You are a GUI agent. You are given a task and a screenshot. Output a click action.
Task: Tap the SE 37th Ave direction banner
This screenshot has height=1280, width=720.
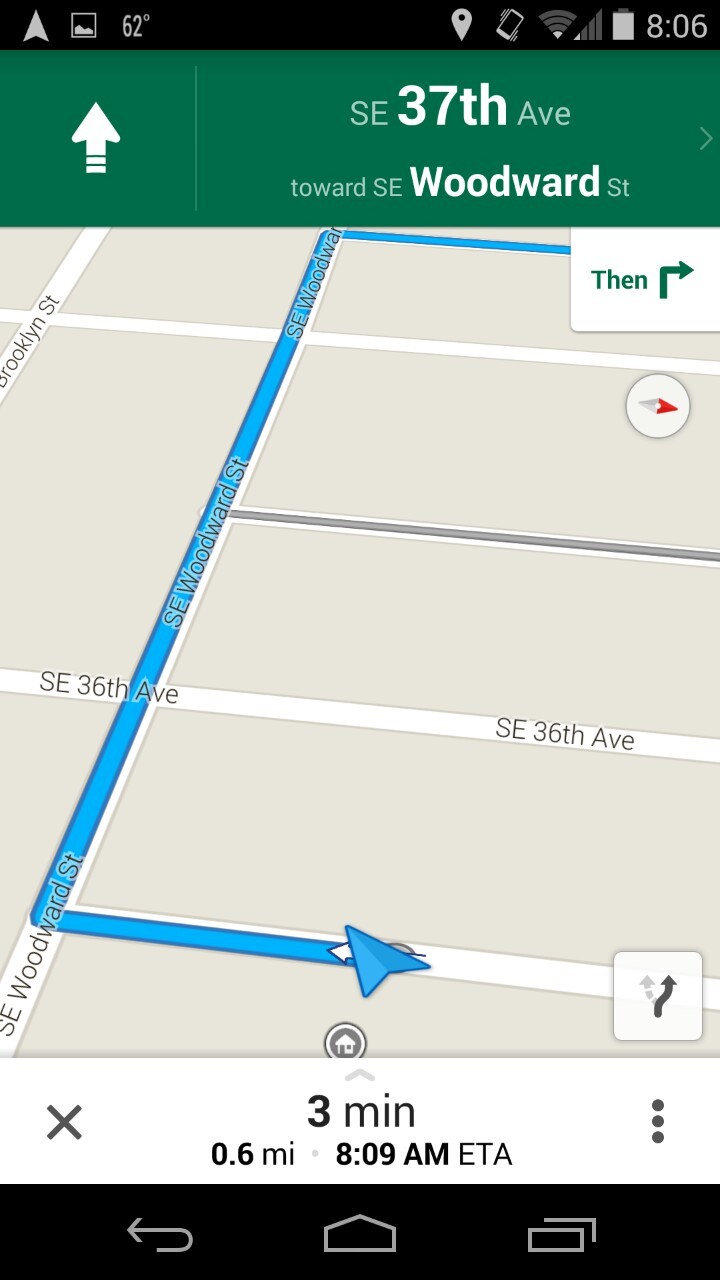(458, 138)
